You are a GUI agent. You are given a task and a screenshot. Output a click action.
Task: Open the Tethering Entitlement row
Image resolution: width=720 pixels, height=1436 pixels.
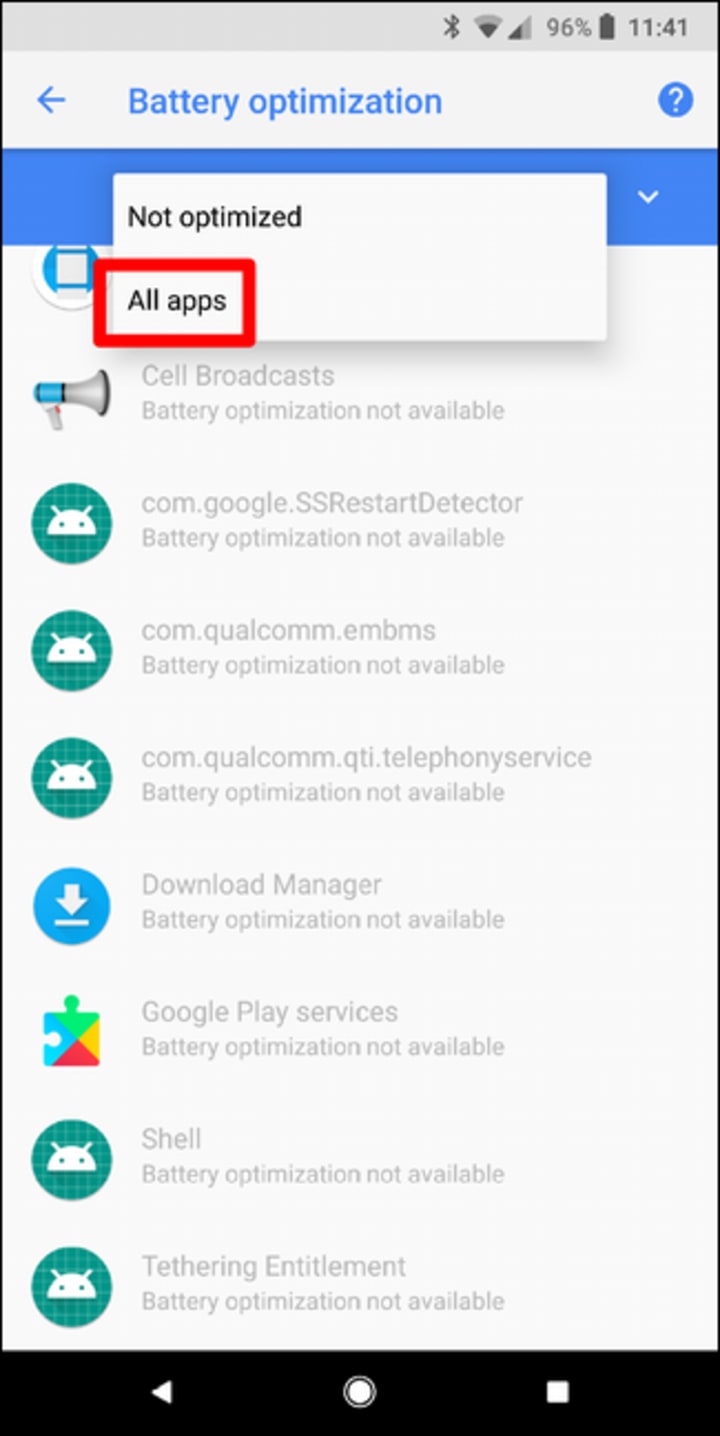click(x=360, y=1283)
